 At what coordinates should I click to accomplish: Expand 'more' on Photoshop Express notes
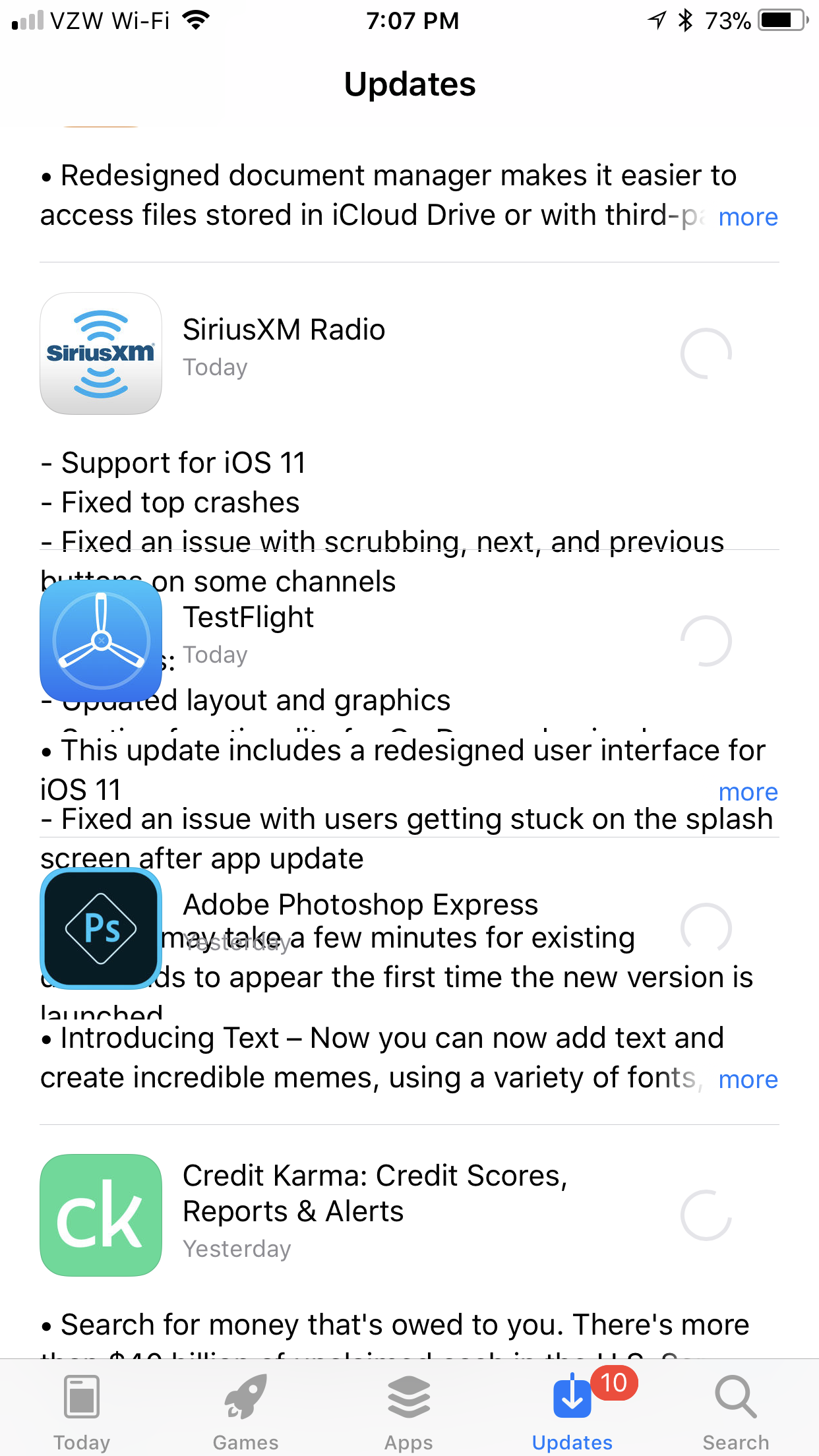(x=748, y=1079)
